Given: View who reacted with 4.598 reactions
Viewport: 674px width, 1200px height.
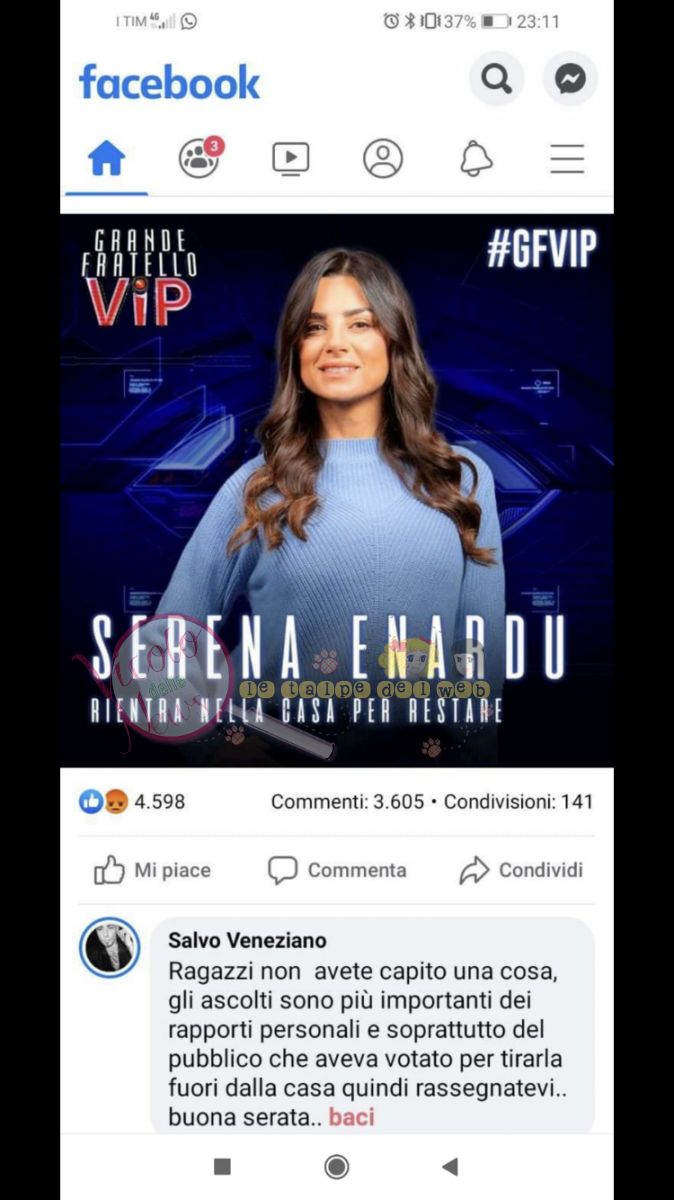Looking at the screenshot, I should pyautogui.click(x=132, y=802).
